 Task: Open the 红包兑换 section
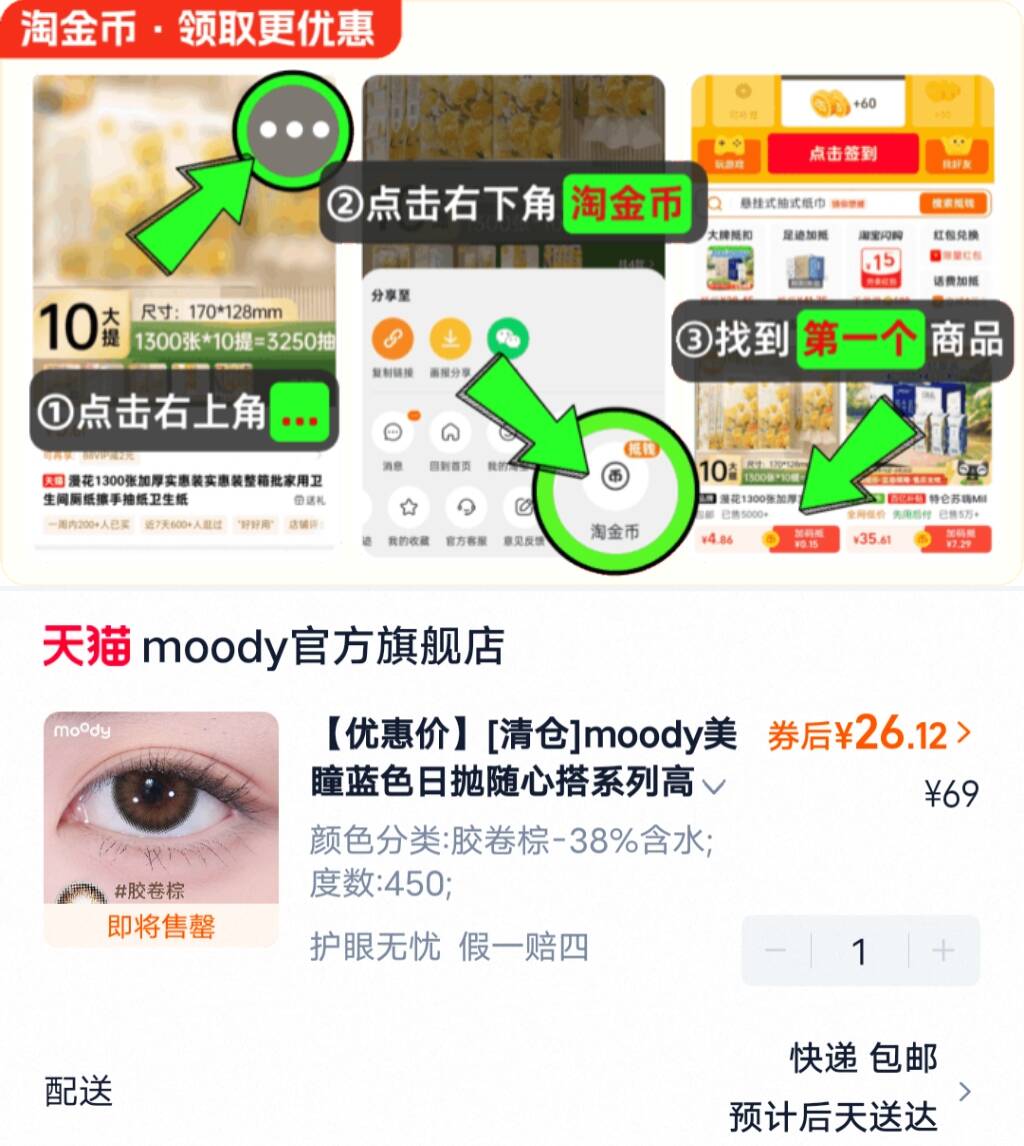(956, 234)
